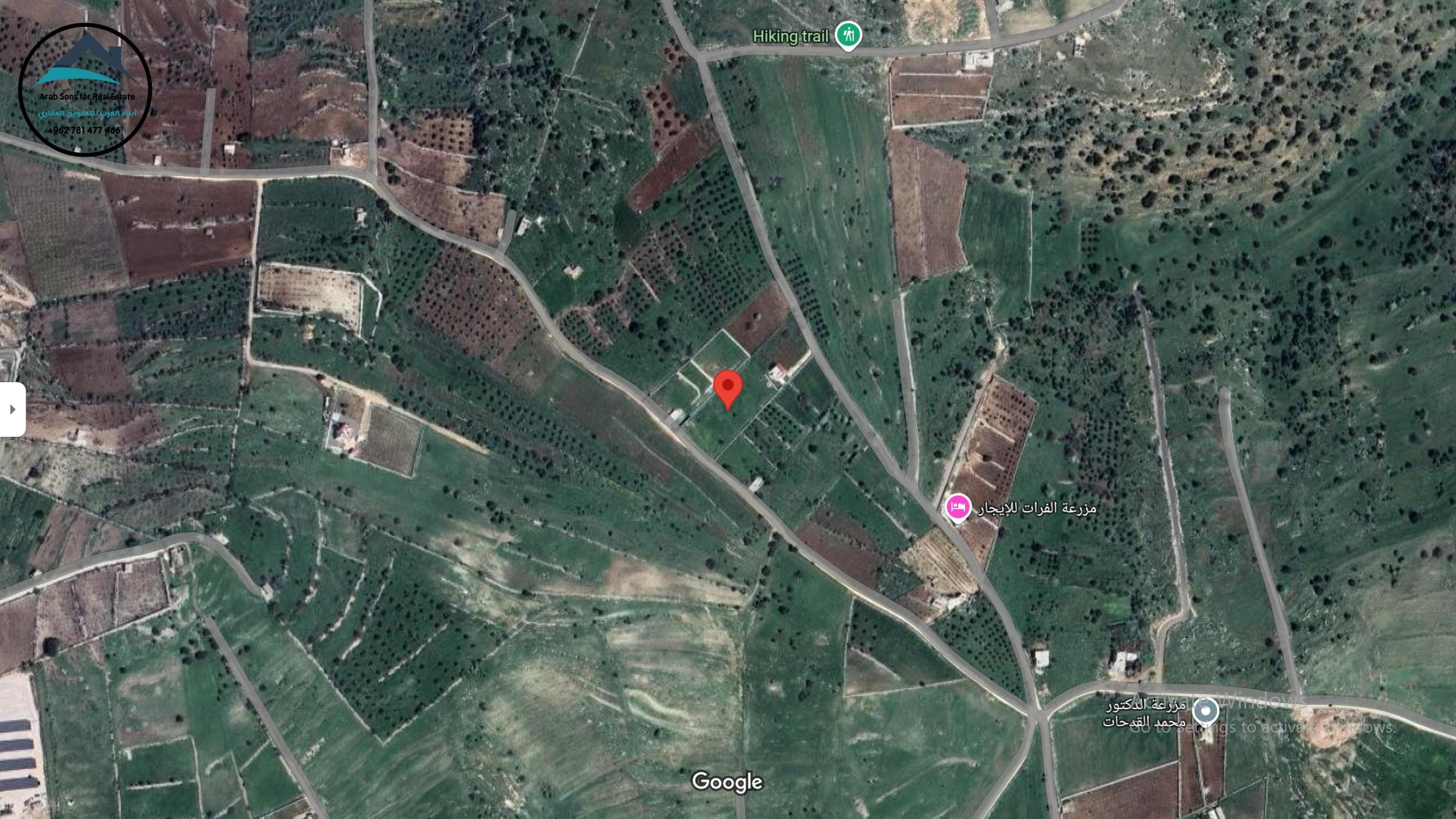Open the Hiking trail place marker

(848, 35)
